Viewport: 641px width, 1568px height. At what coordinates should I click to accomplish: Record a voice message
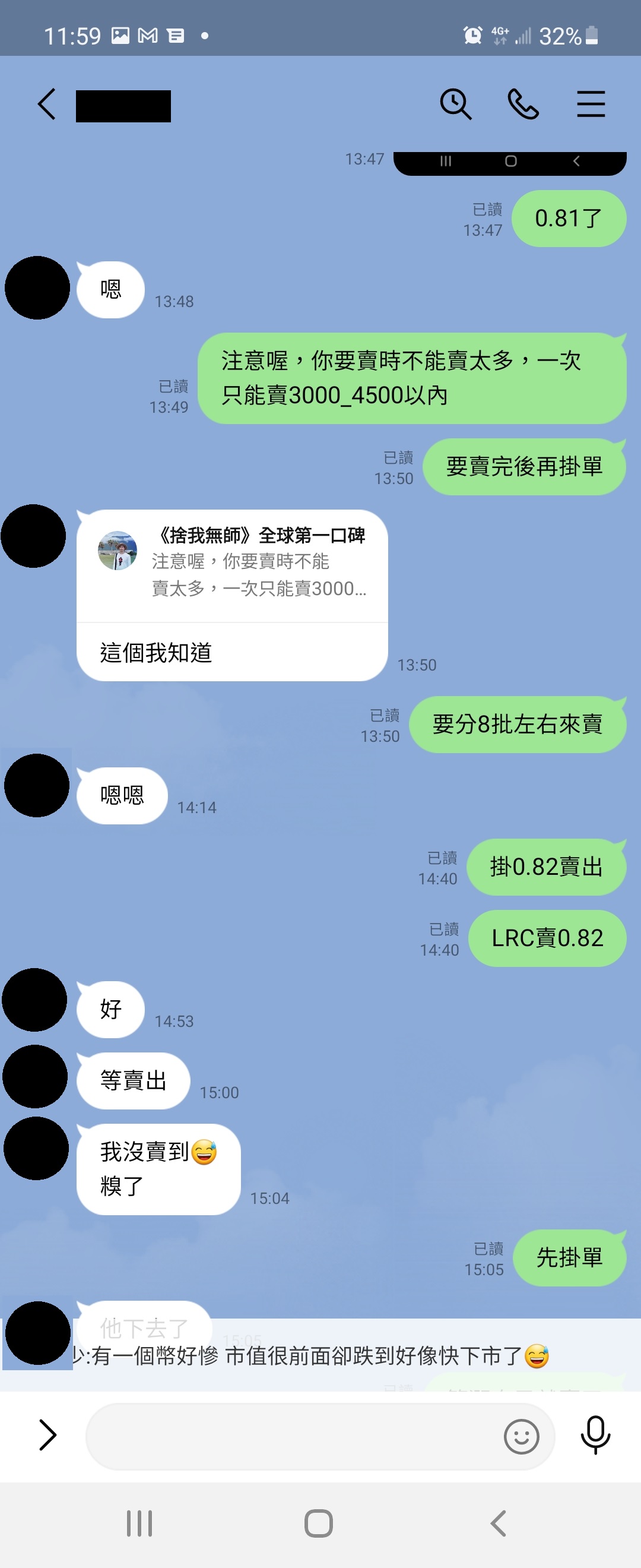(595, 1436)
